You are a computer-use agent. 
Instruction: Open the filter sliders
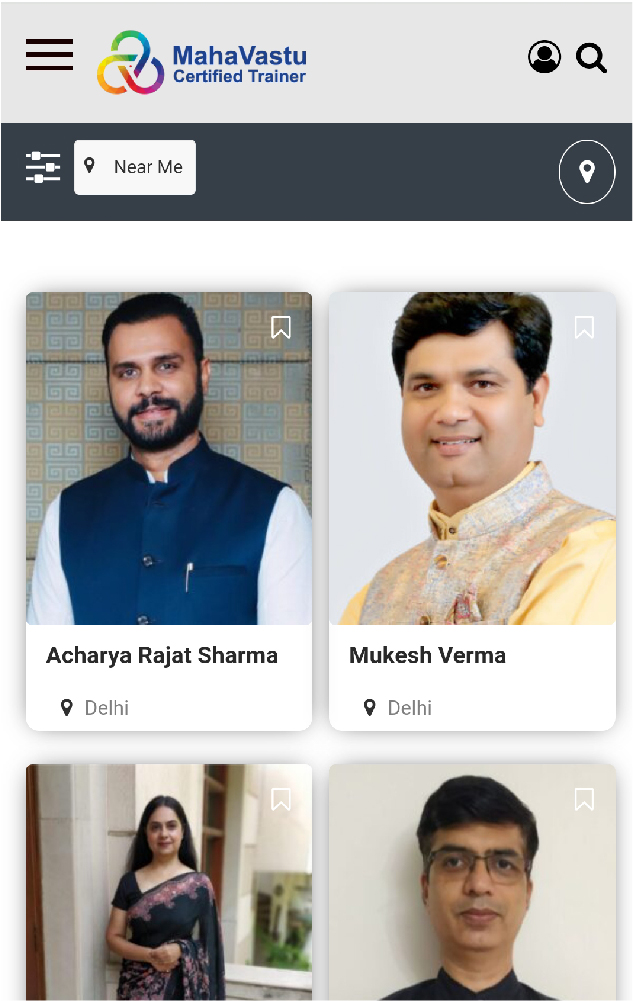(x=43, y=167)
